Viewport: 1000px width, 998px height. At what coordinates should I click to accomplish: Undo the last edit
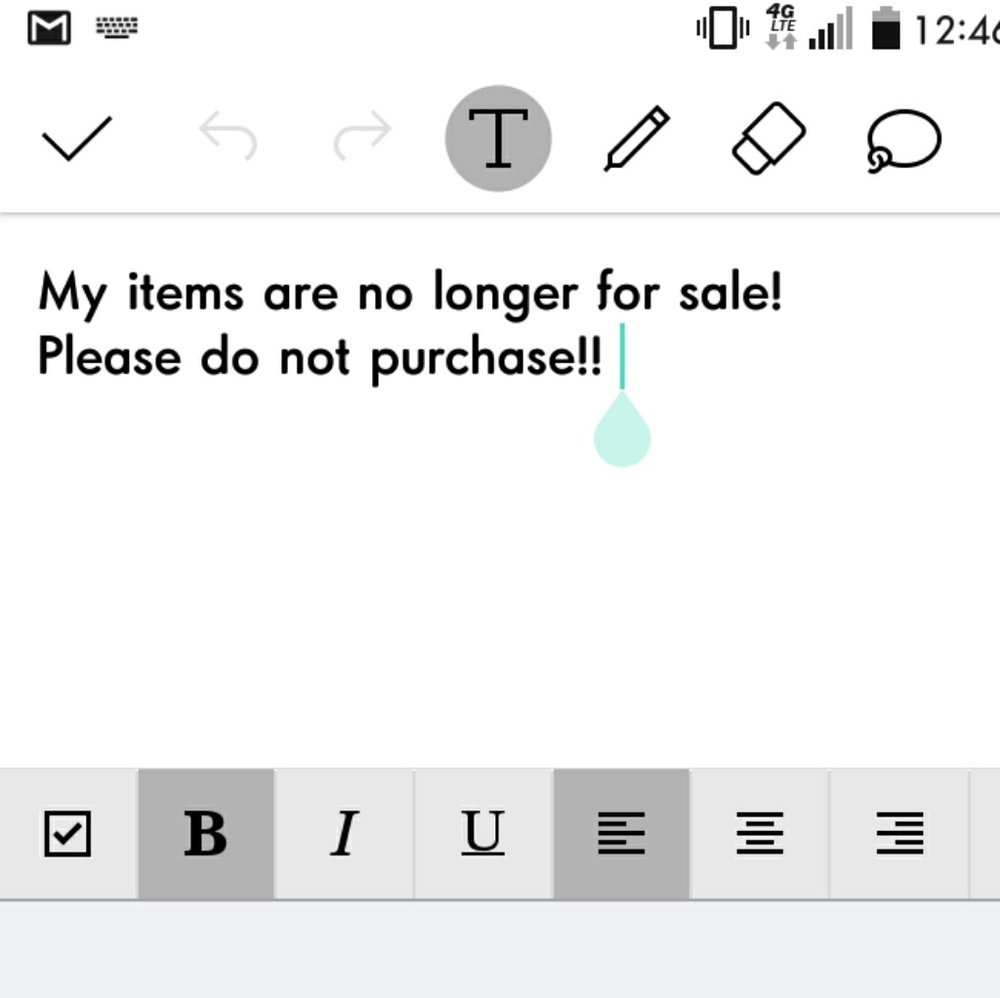228,136
